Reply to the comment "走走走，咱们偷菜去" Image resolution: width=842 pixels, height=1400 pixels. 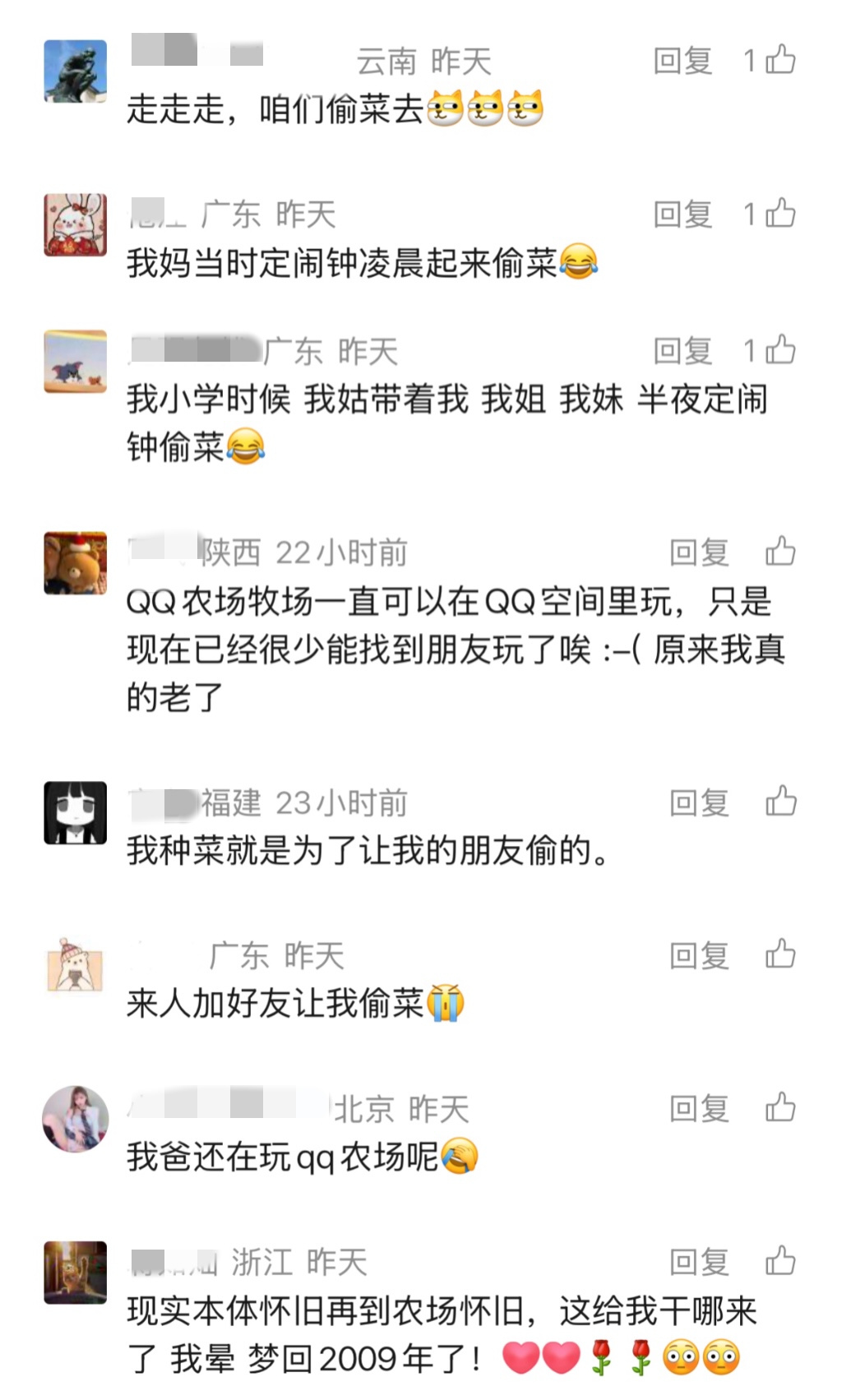click(x=682, y=61)
